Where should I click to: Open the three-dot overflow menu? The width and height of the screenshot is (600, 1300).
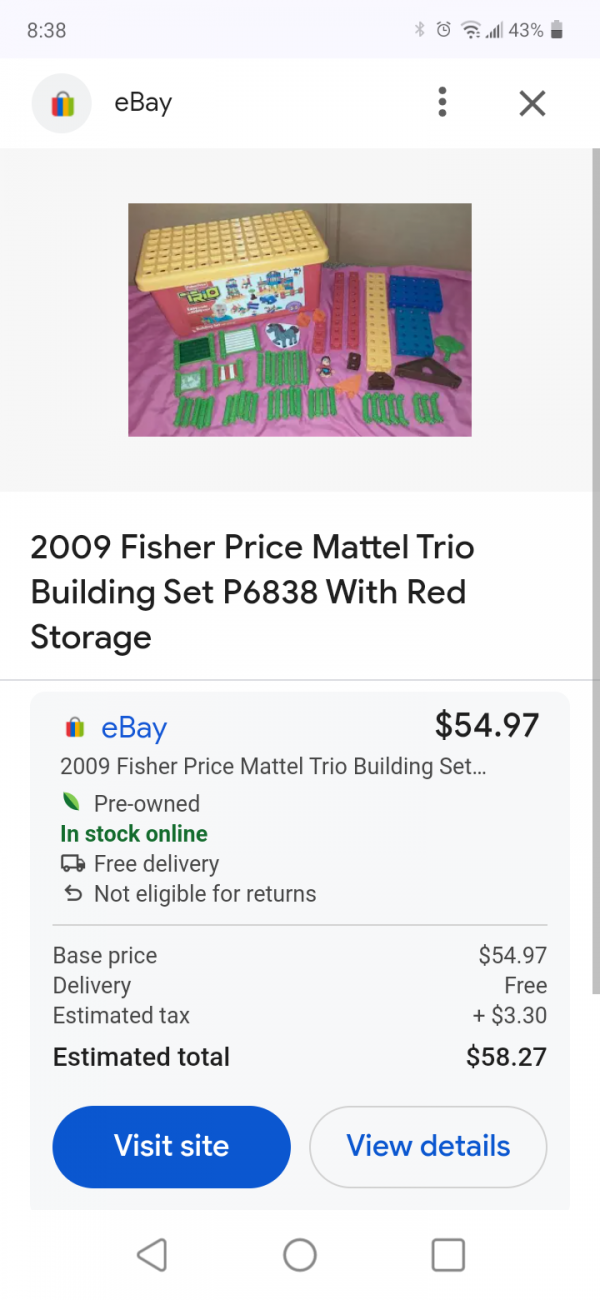click(x=442, y=102)
